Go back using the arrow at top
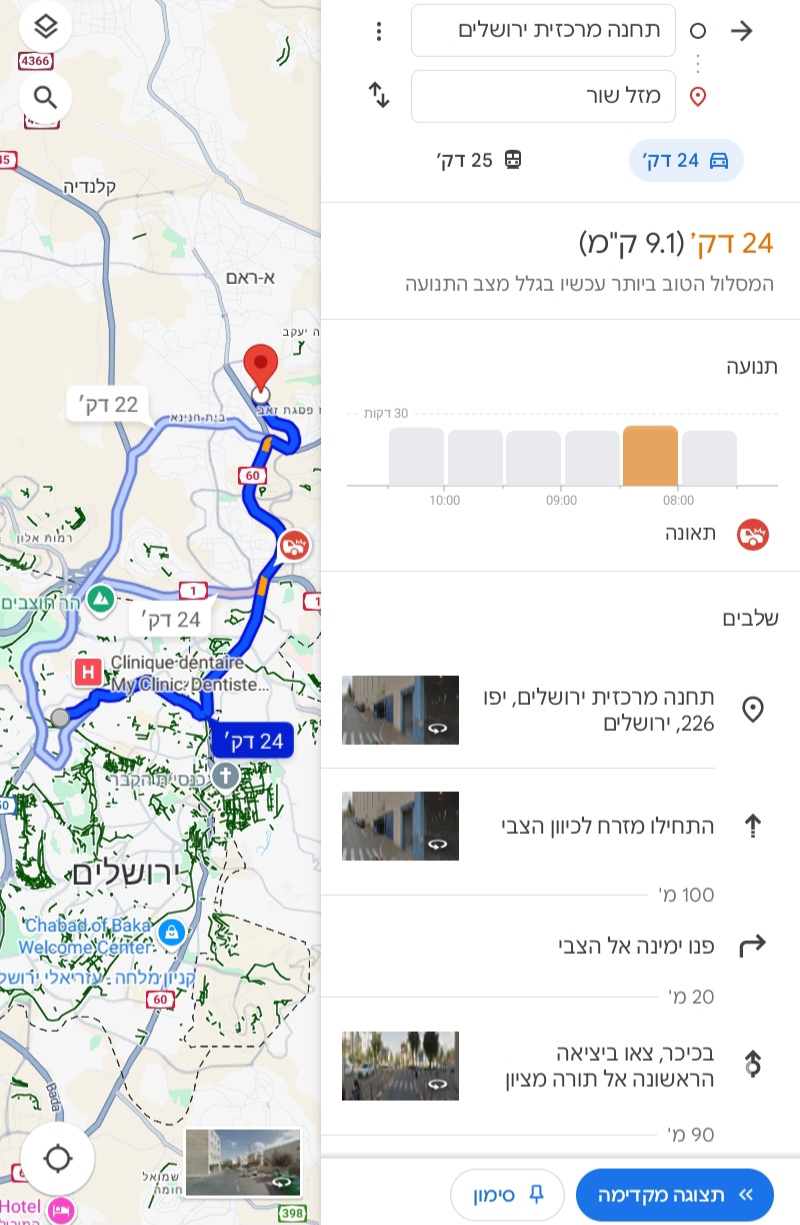The image size is (800, 1225). coord(741,31)
